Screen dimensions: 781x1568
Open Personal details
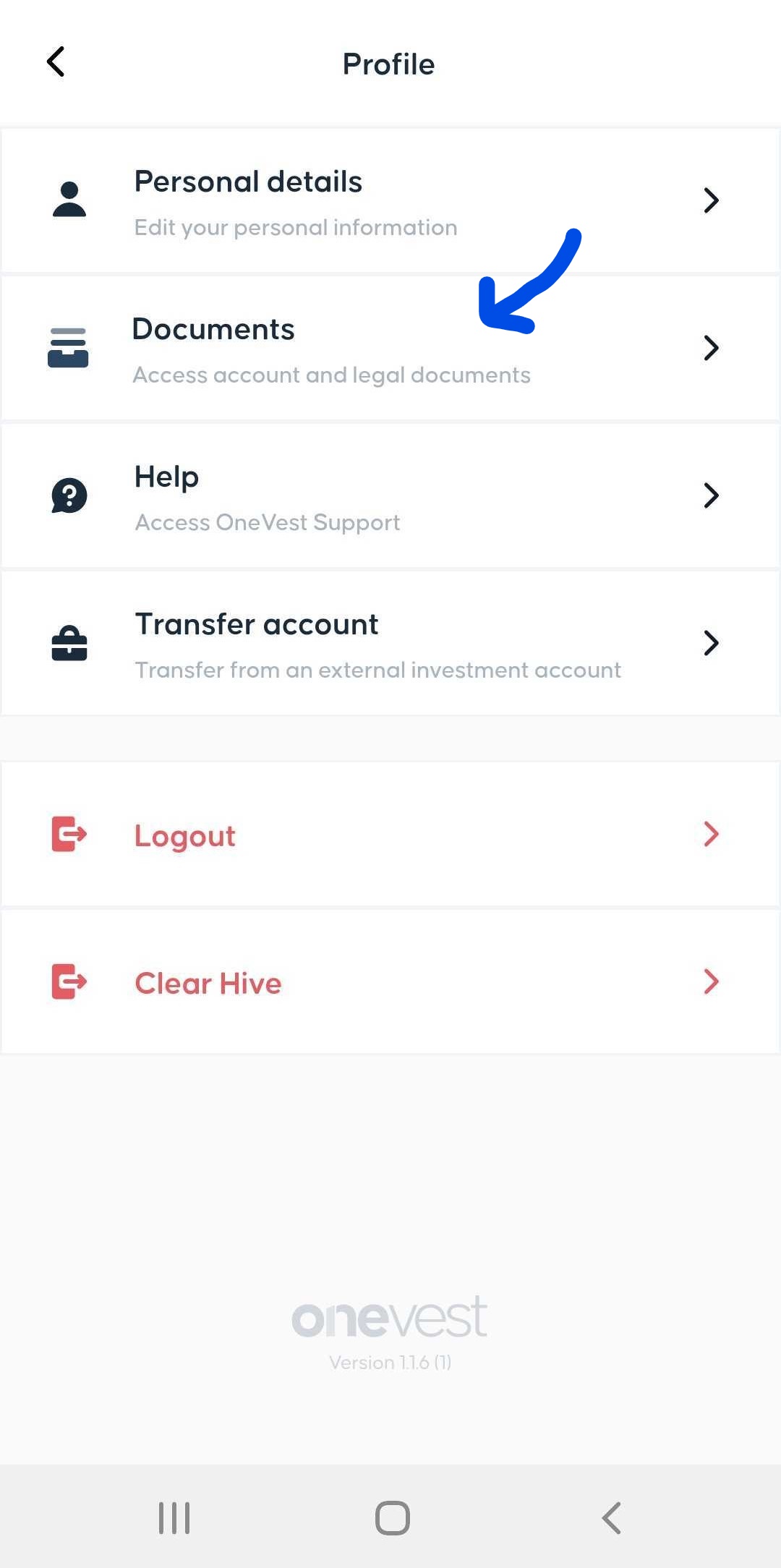point(390,201)
